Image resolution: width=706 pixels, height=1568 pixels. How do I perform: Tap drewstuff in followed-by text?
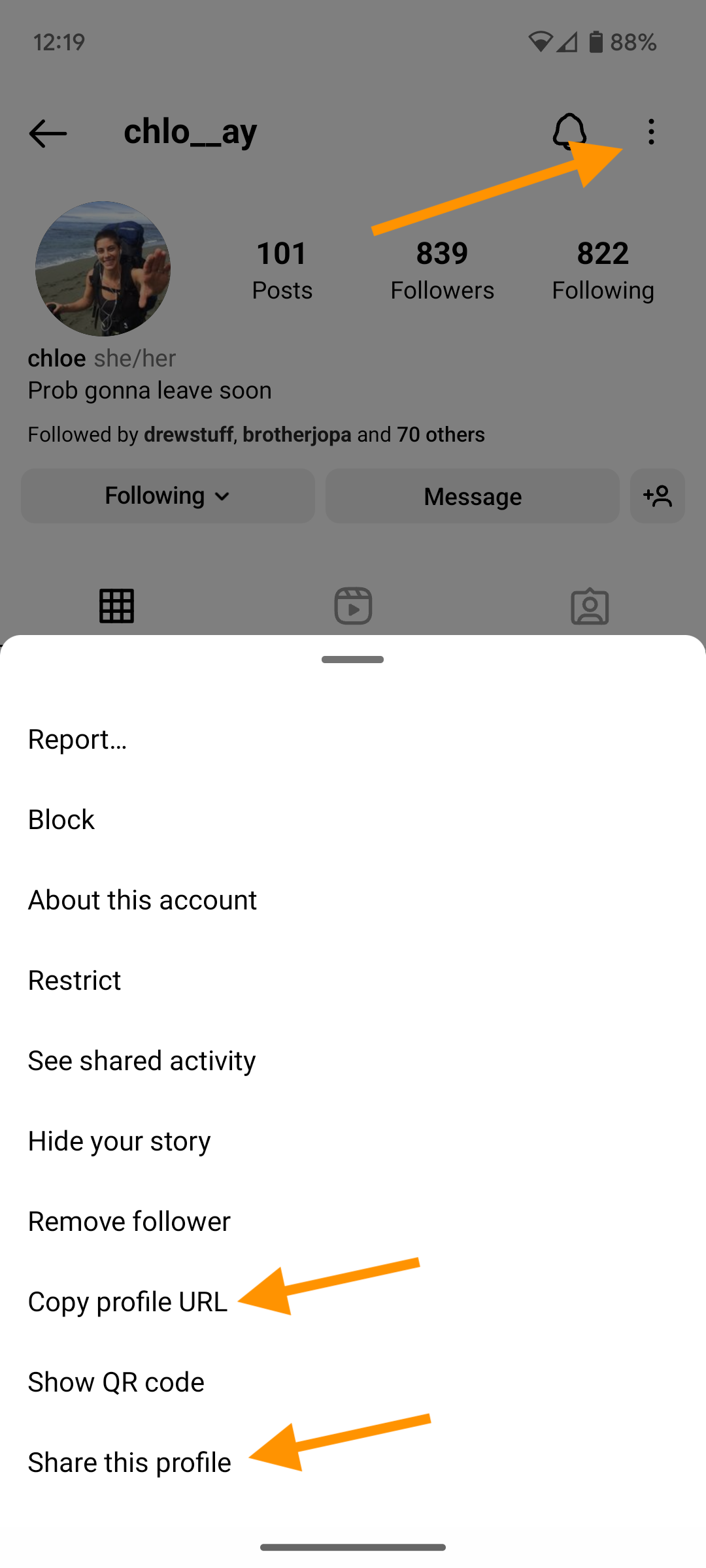[x=189, y=434]
